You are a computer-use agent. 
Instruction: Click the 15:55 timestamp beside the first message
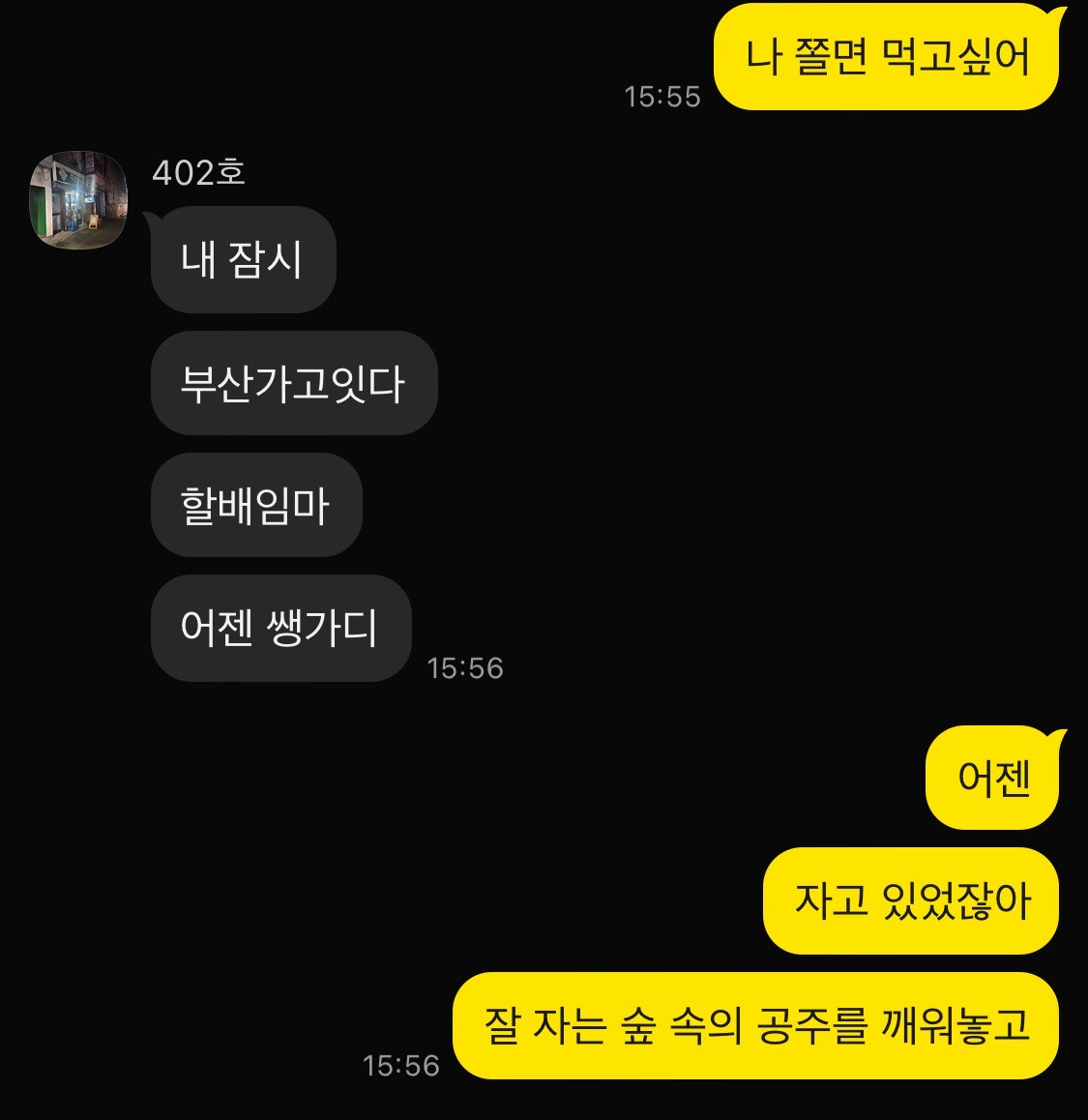tap(662, 95)
